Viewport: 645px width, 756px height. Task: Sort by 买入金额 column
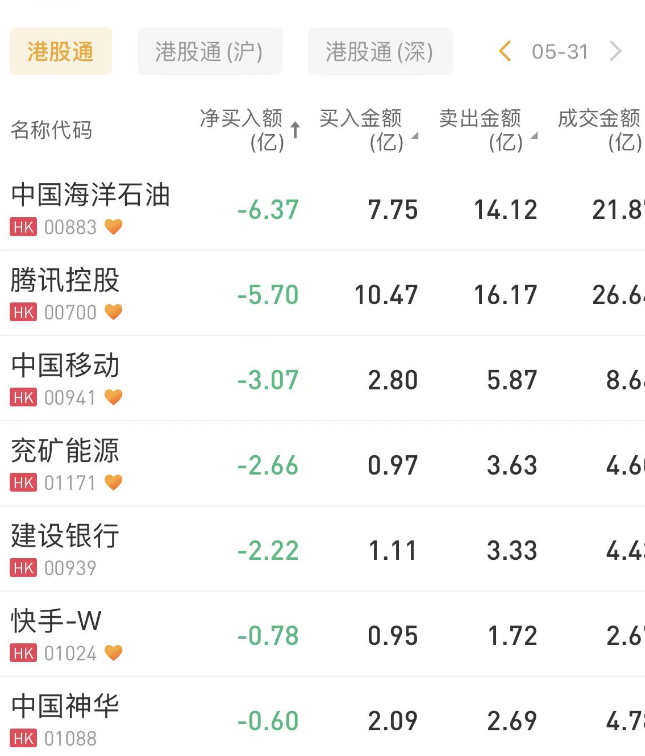coord(367,130)
